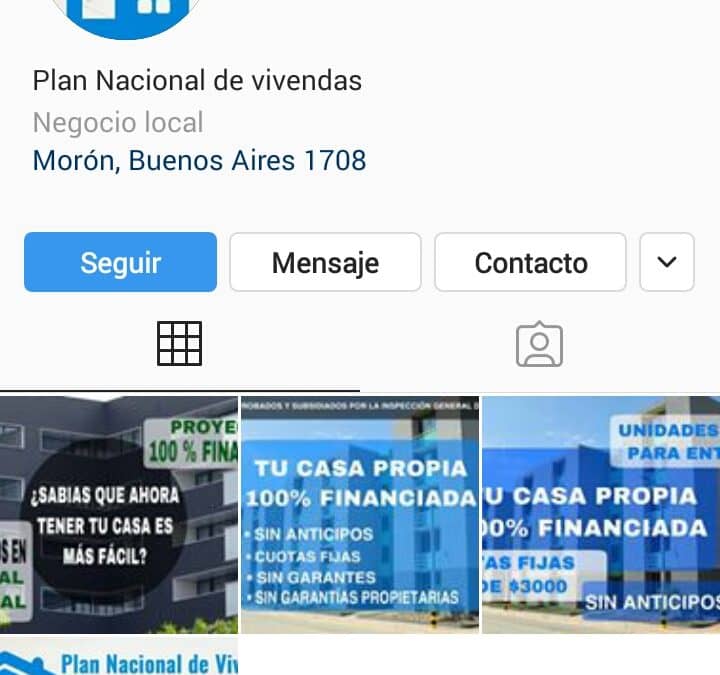Open the Contacto options
Screen dimensions: 720x675
tap(530, 262)
